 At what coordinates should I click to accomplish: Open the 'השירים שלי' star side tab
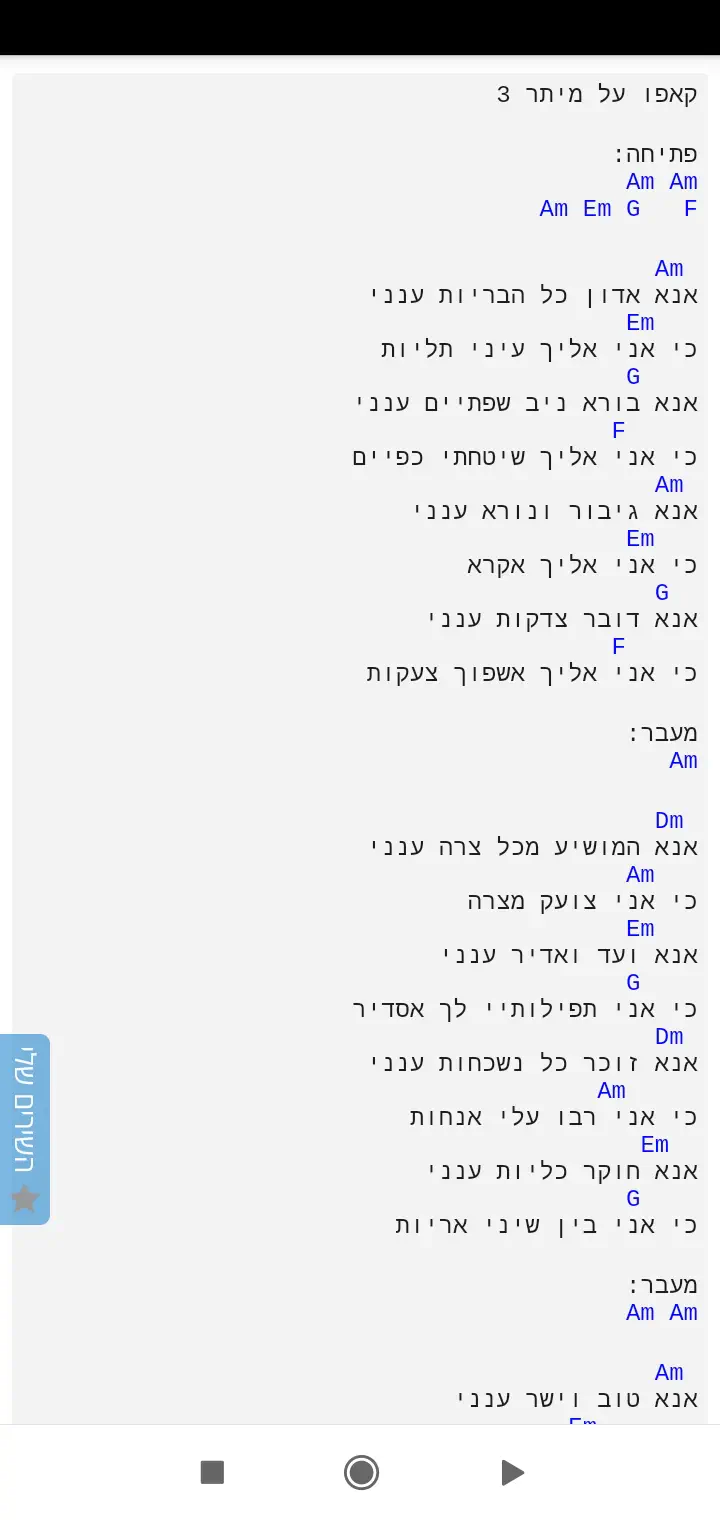coord(25,1128)
